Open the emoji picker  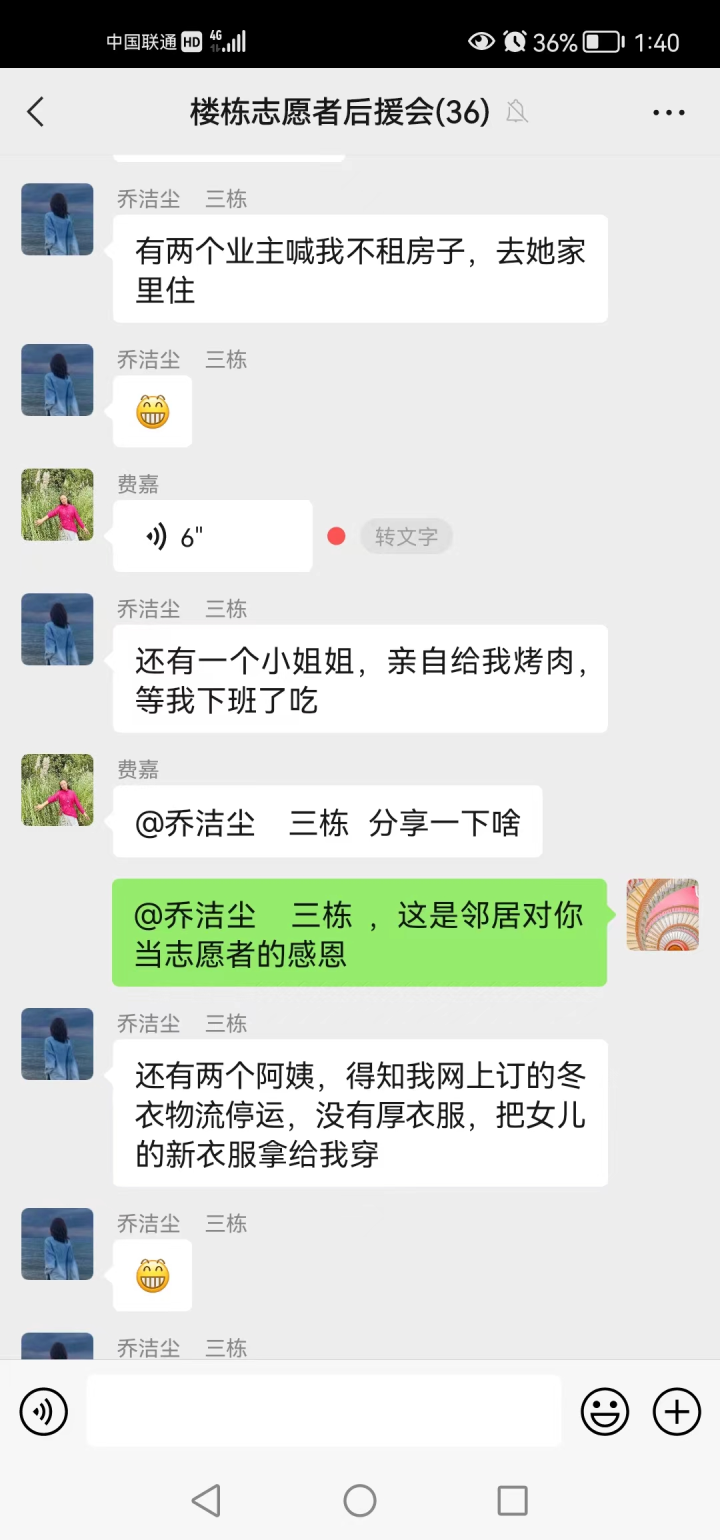pos(605,1411)
